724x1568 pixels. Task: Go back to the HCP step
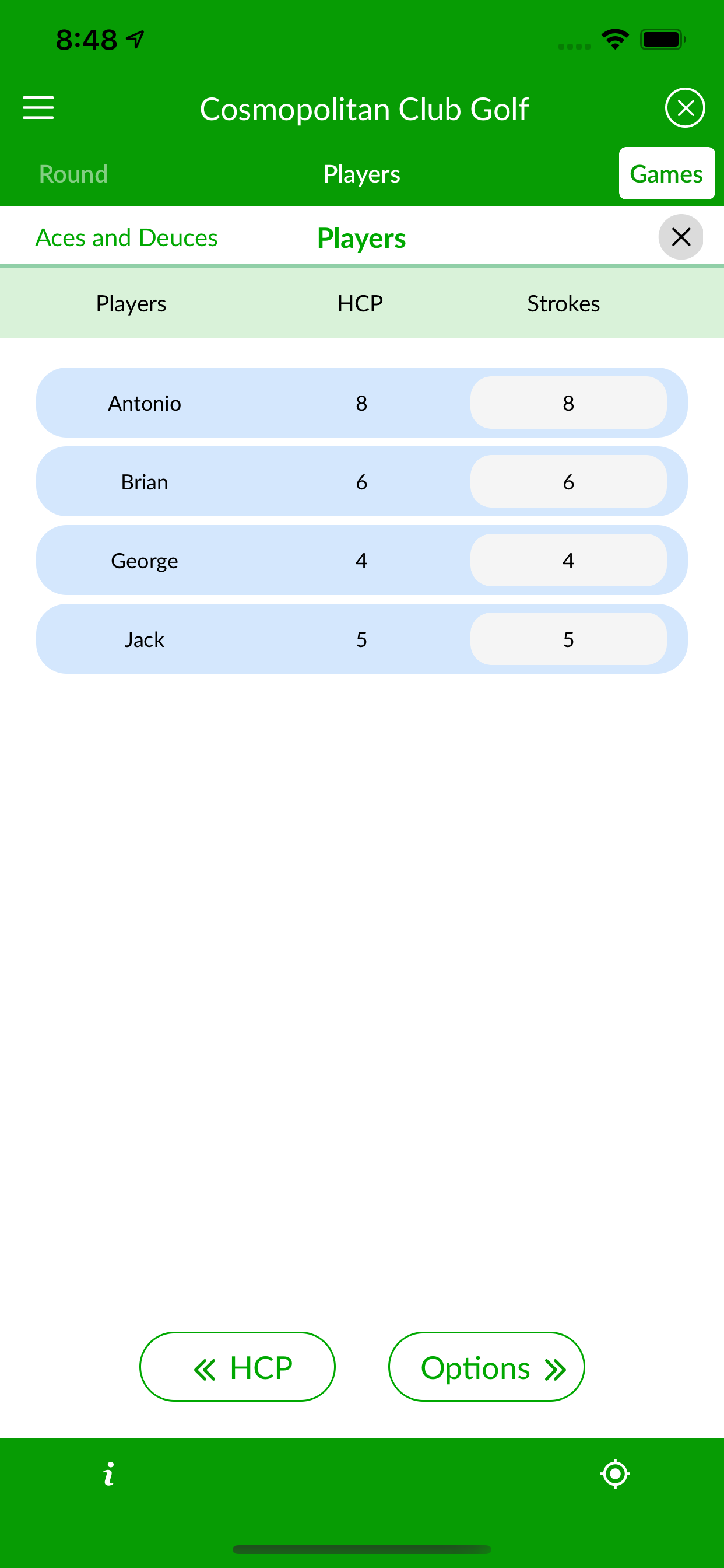[x=237, y=1367]
